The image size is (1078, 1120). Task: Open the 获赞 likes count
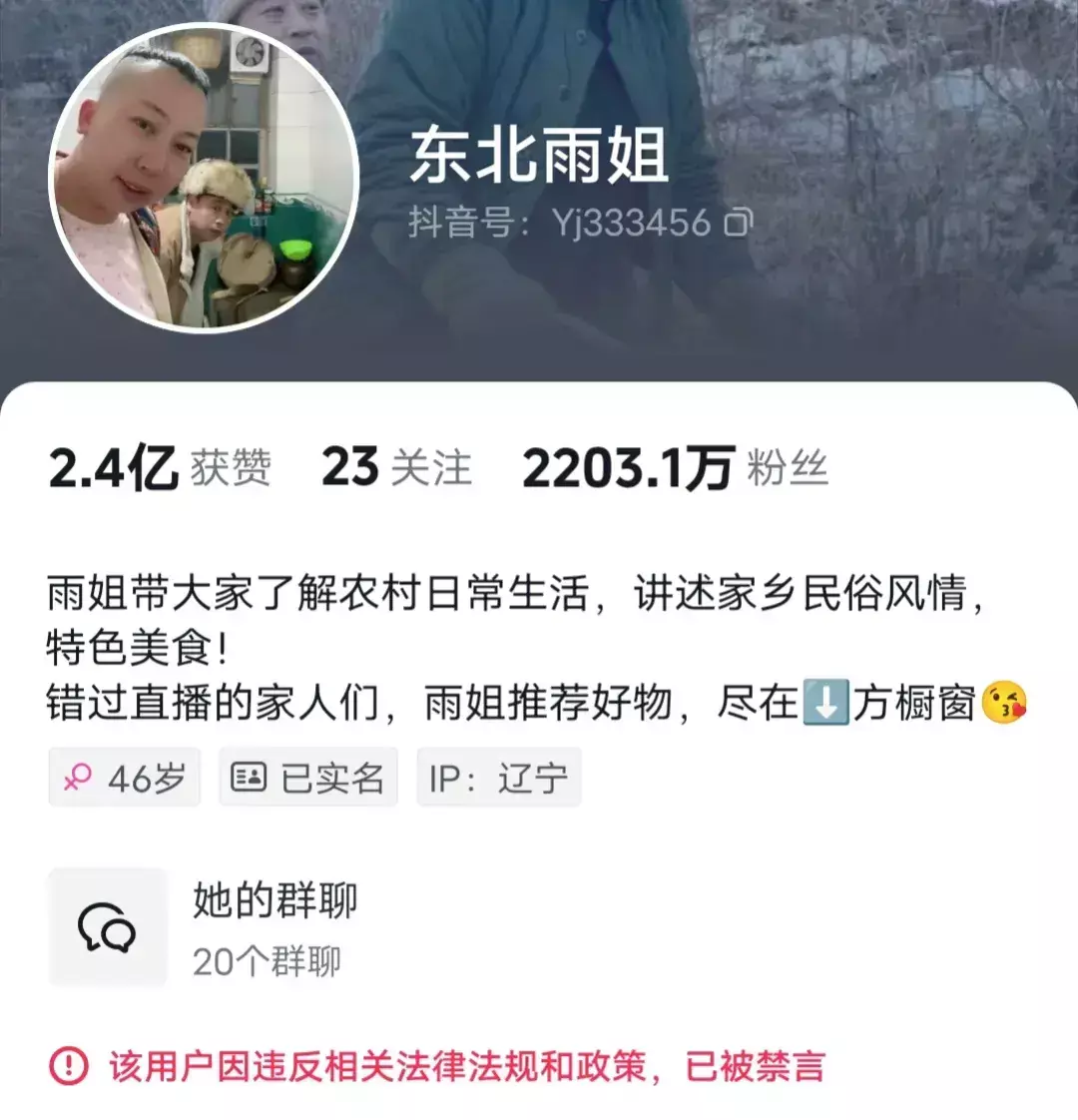[160, 468]
